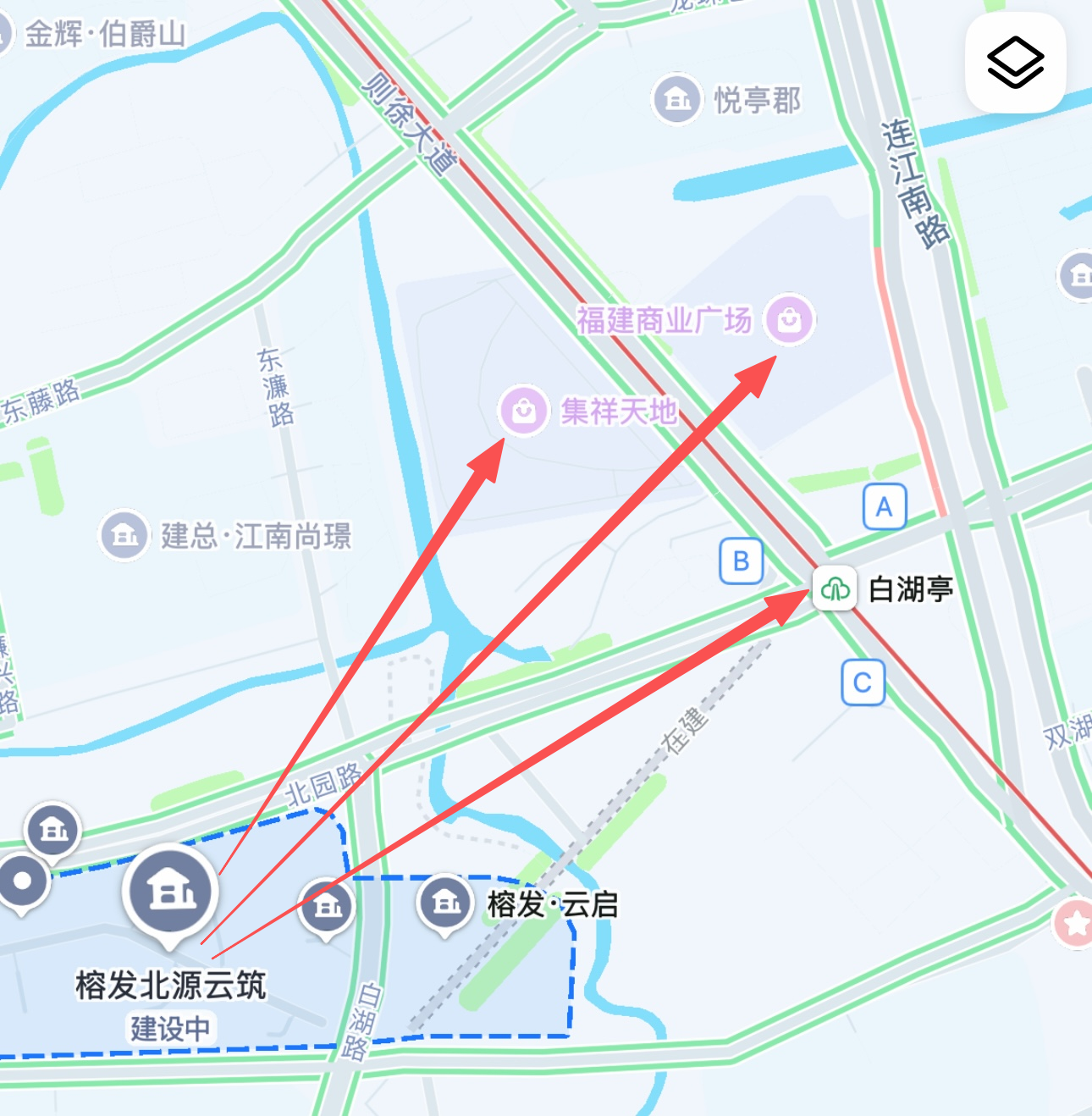Open the 悦亭郡 residence marker

click(677, 99)
